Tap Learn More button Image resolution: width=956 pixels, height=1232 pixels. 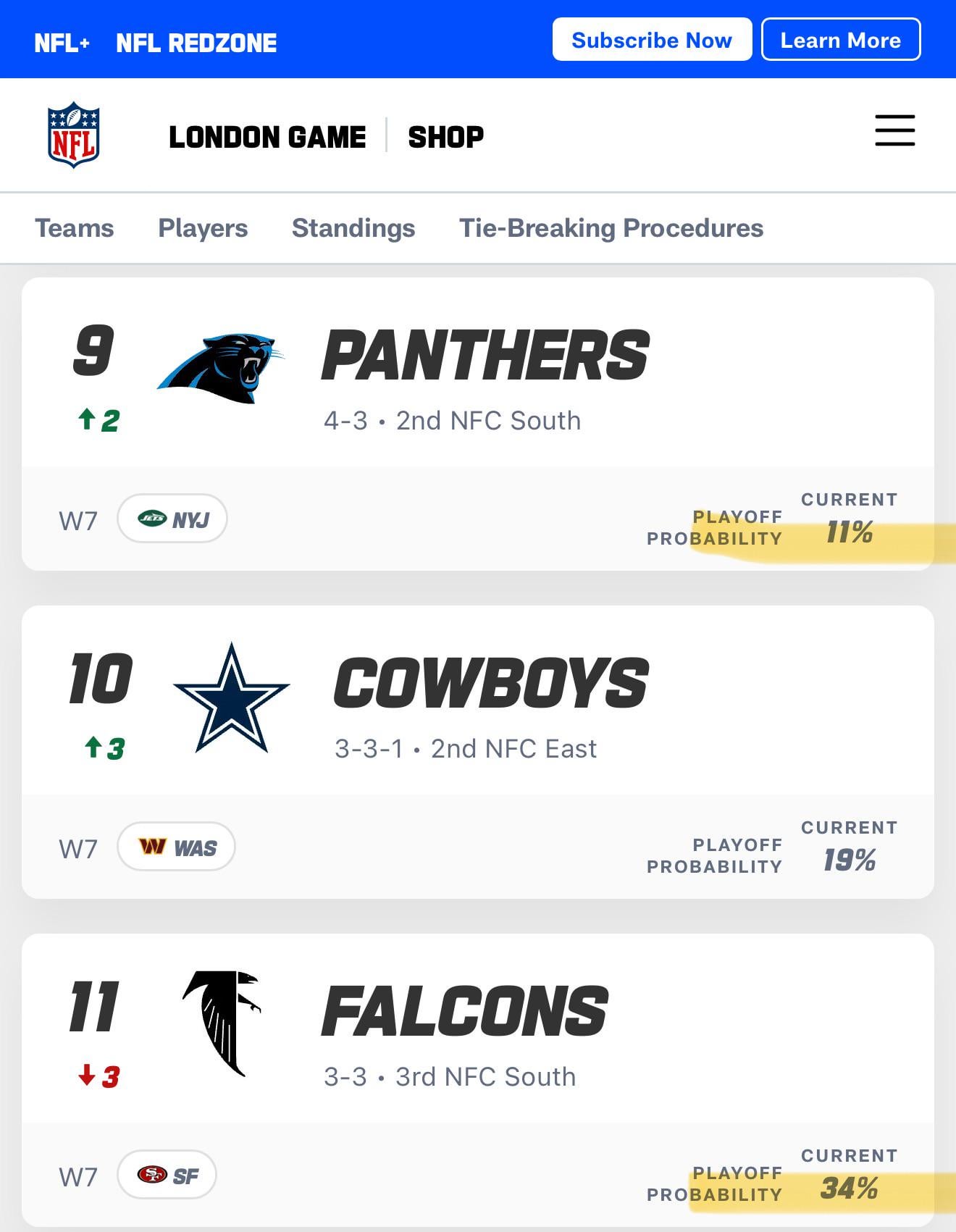(x=840, y=40)
